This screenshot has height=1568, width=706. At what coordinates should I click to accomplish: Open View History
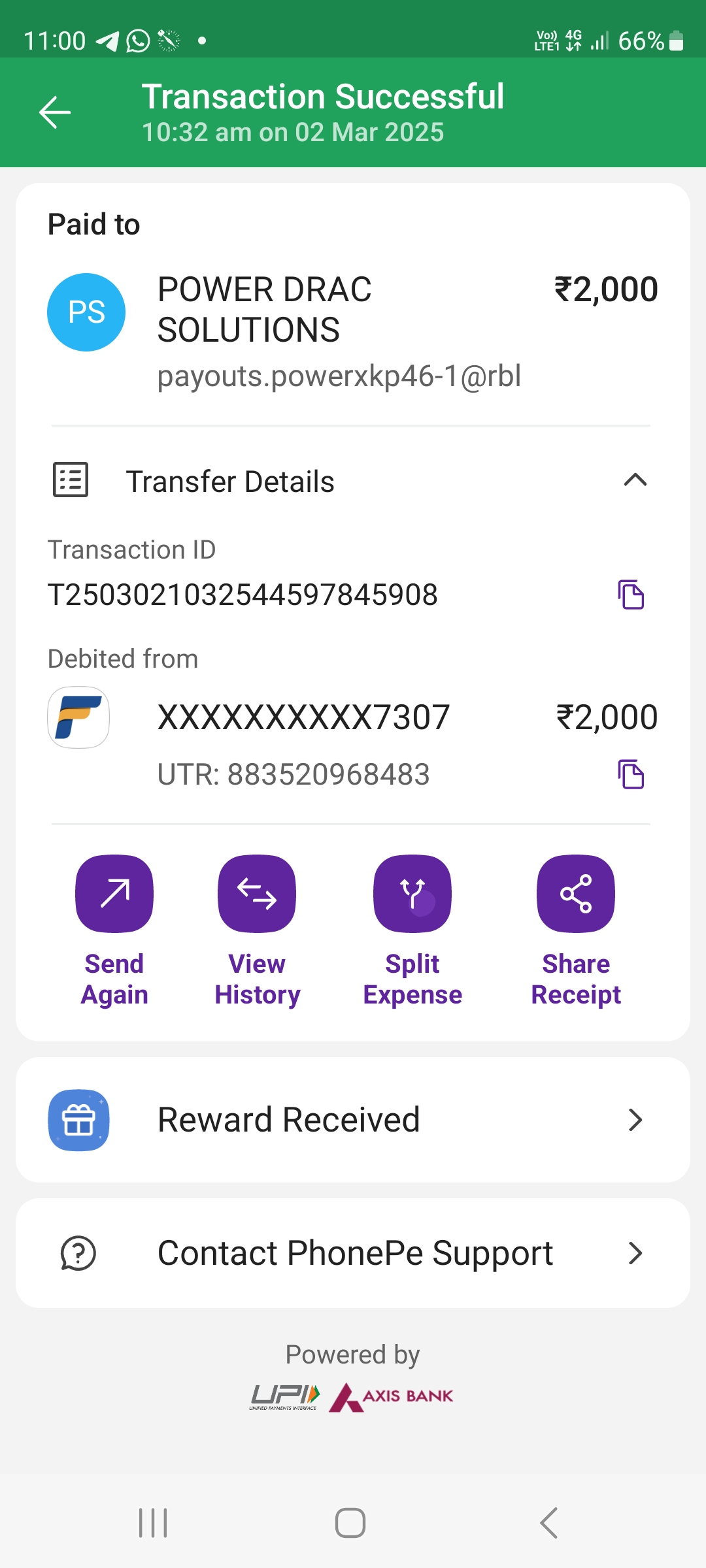click(257, 894)
